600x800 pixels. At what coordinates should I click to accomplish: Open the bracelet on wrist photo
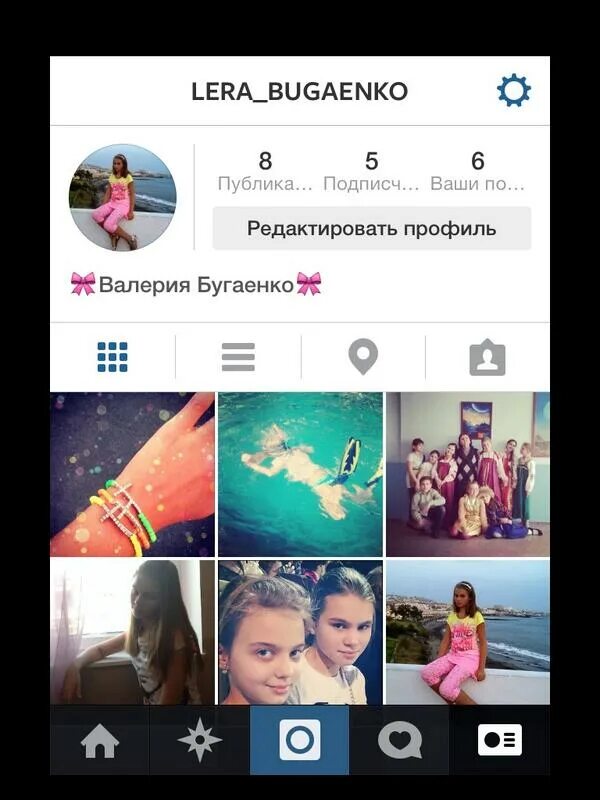[x=133, y=474]
